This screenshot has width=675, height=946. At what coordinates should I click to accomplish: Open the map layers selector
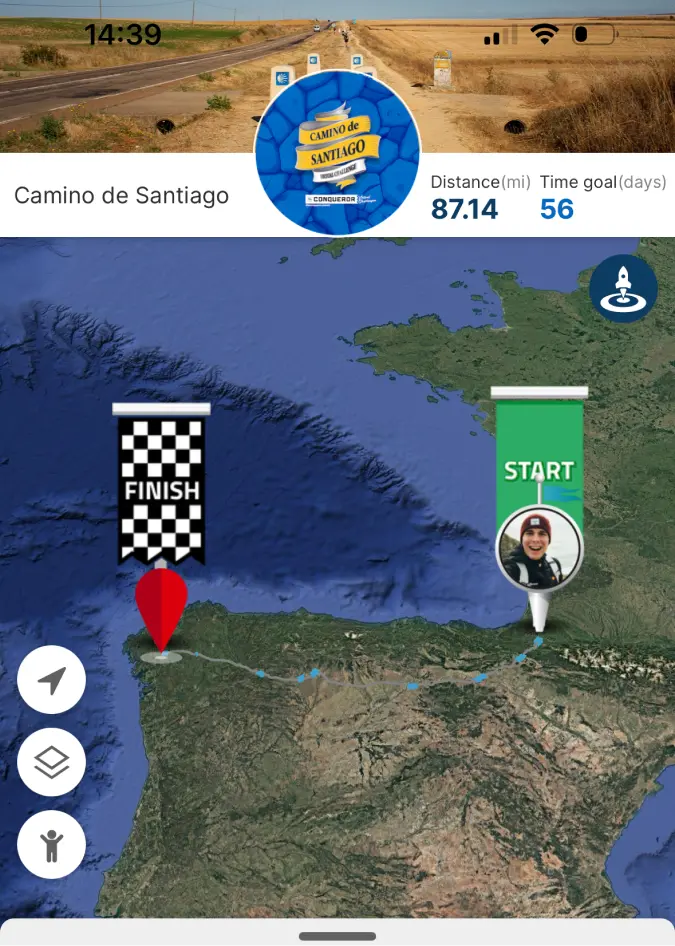click(x=51, y=763)
